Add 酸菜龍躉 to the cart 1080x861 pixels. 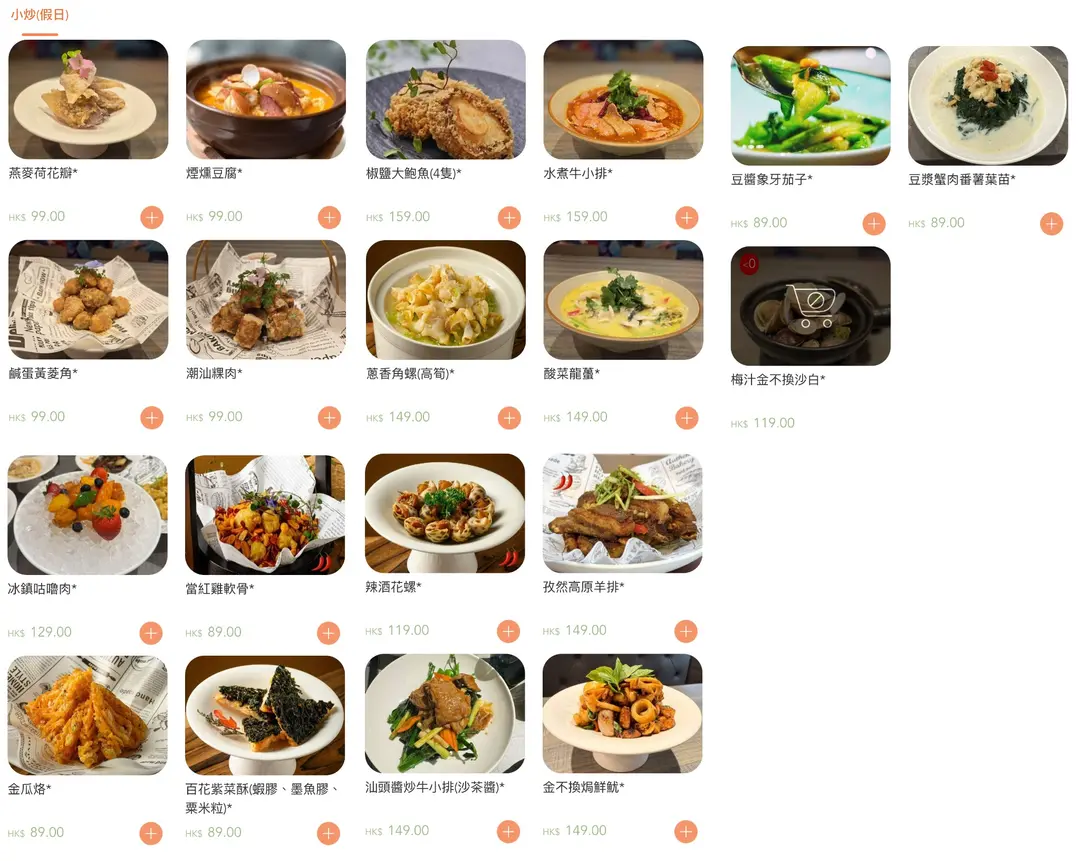(x=687, y=418)
